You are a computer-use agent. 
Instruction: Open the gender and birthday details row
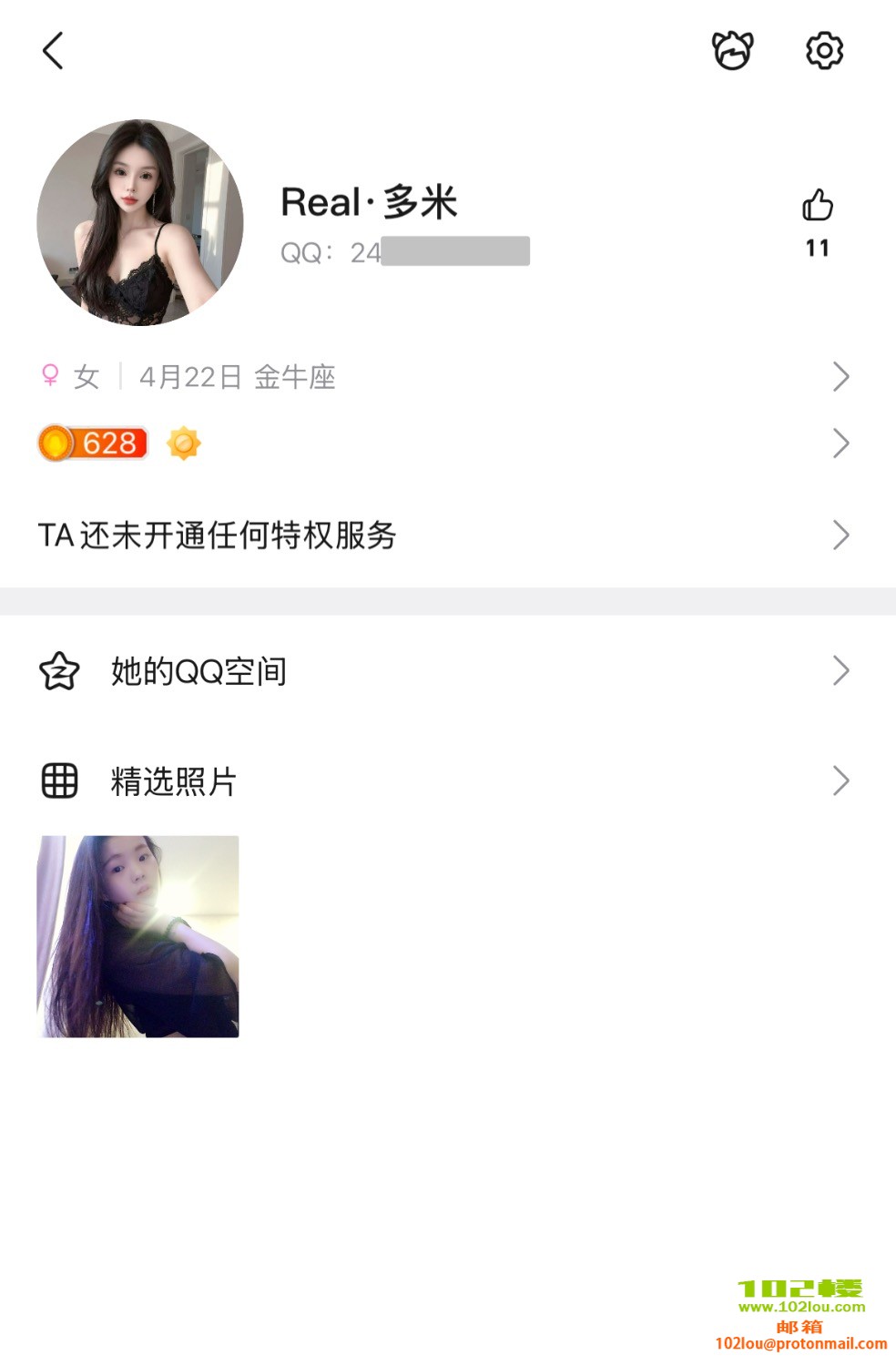pyautogui.click(x=446, y=377)
